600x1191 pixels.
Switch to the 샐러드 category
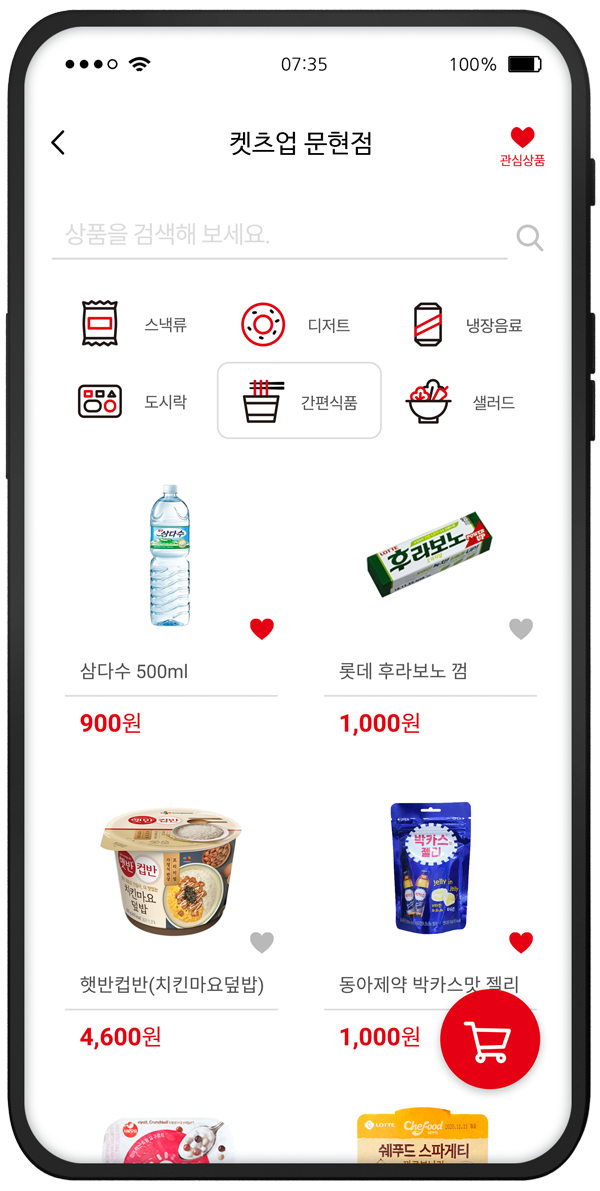pos(461,402)
